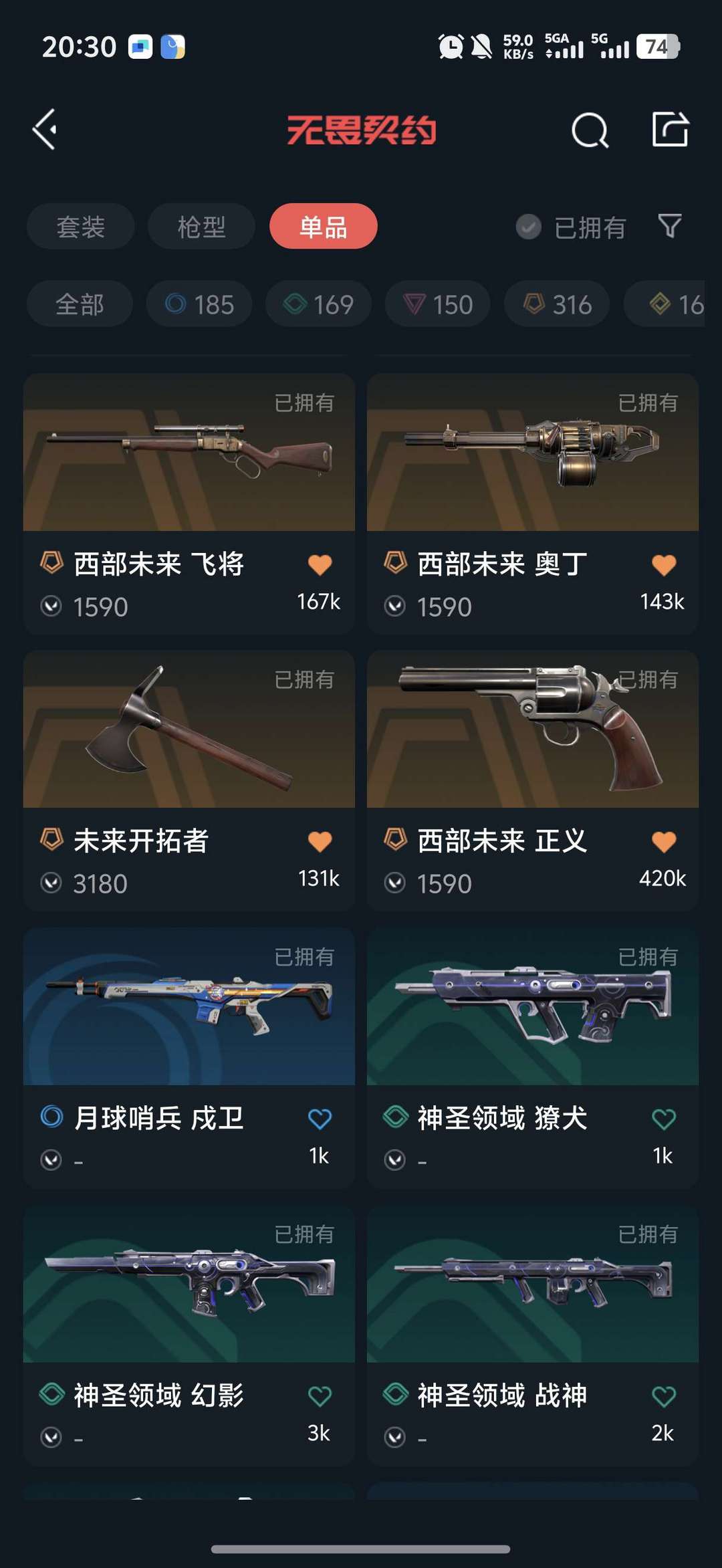This screenshot has height=1568, width=722.
Task: Like the 月球哨兵 戍卫 skin
Action: coord(320,1119)
